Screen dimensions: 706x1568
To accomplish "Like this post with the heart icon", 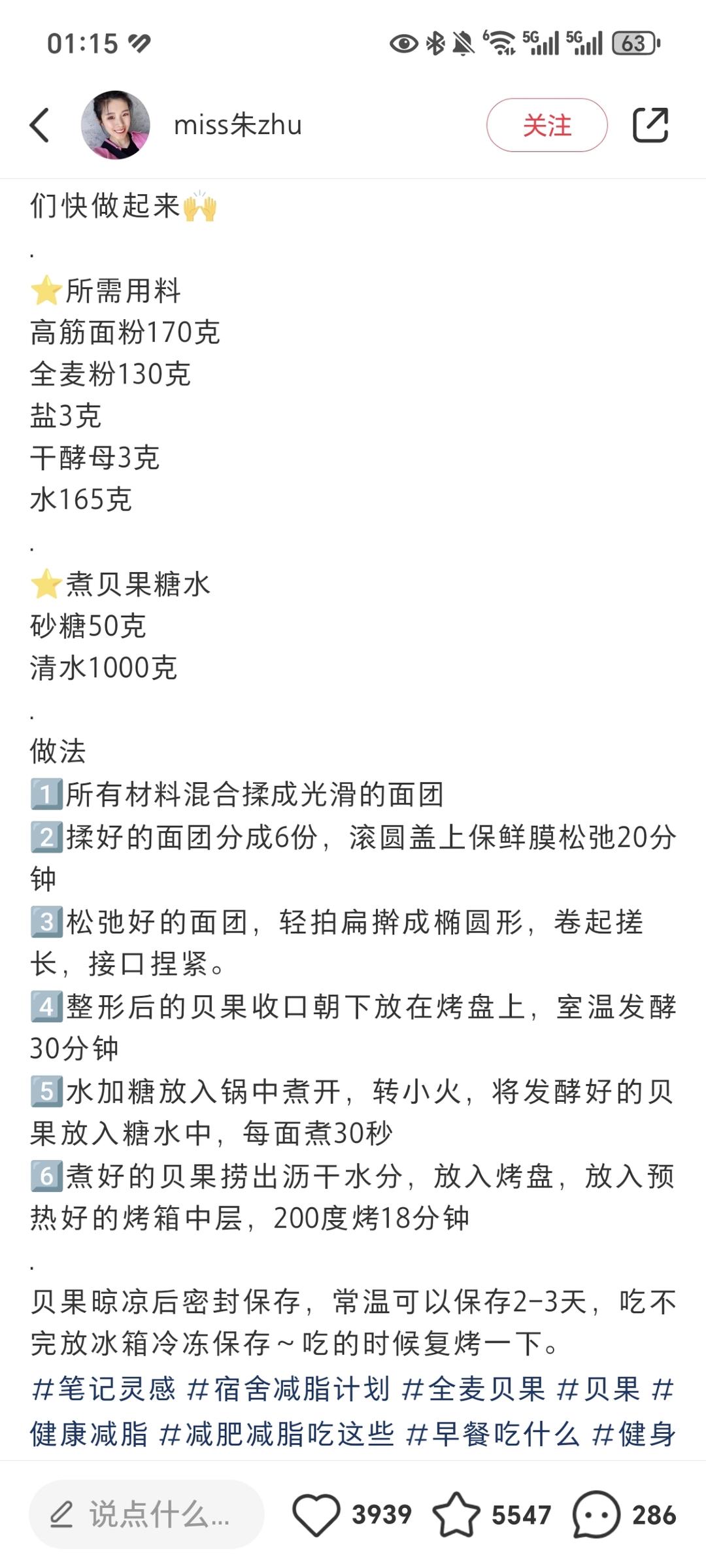I will pos(316,1514).
